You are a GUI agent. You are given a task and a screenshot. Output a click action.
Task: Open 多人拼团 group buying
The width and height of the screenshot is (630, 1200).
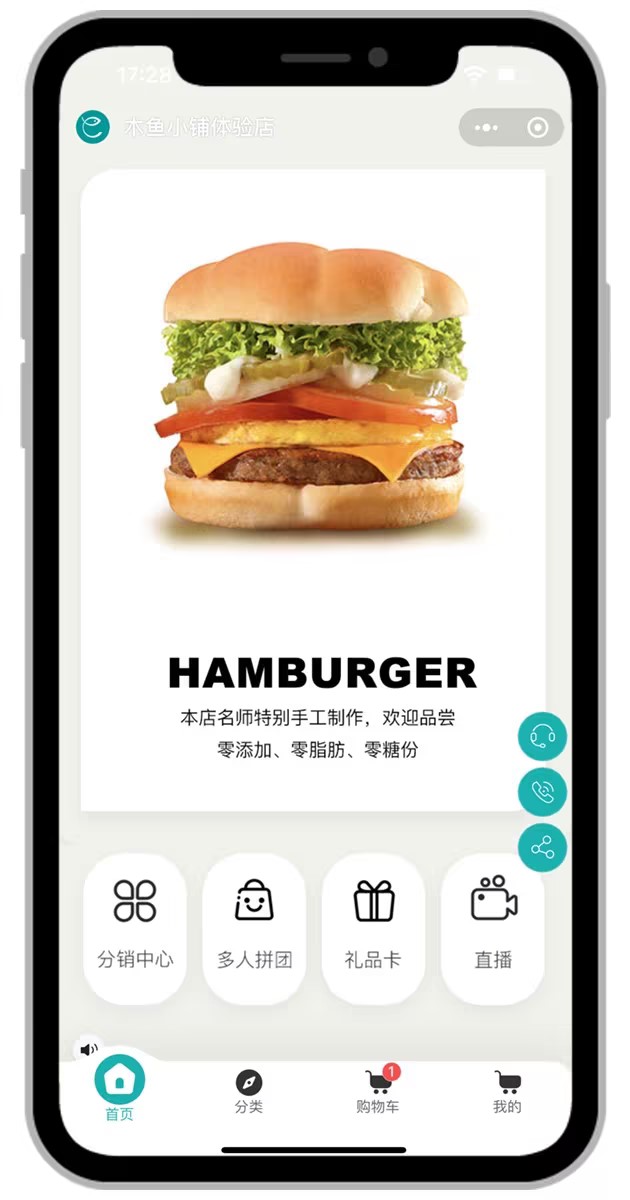tap(254, 928)
